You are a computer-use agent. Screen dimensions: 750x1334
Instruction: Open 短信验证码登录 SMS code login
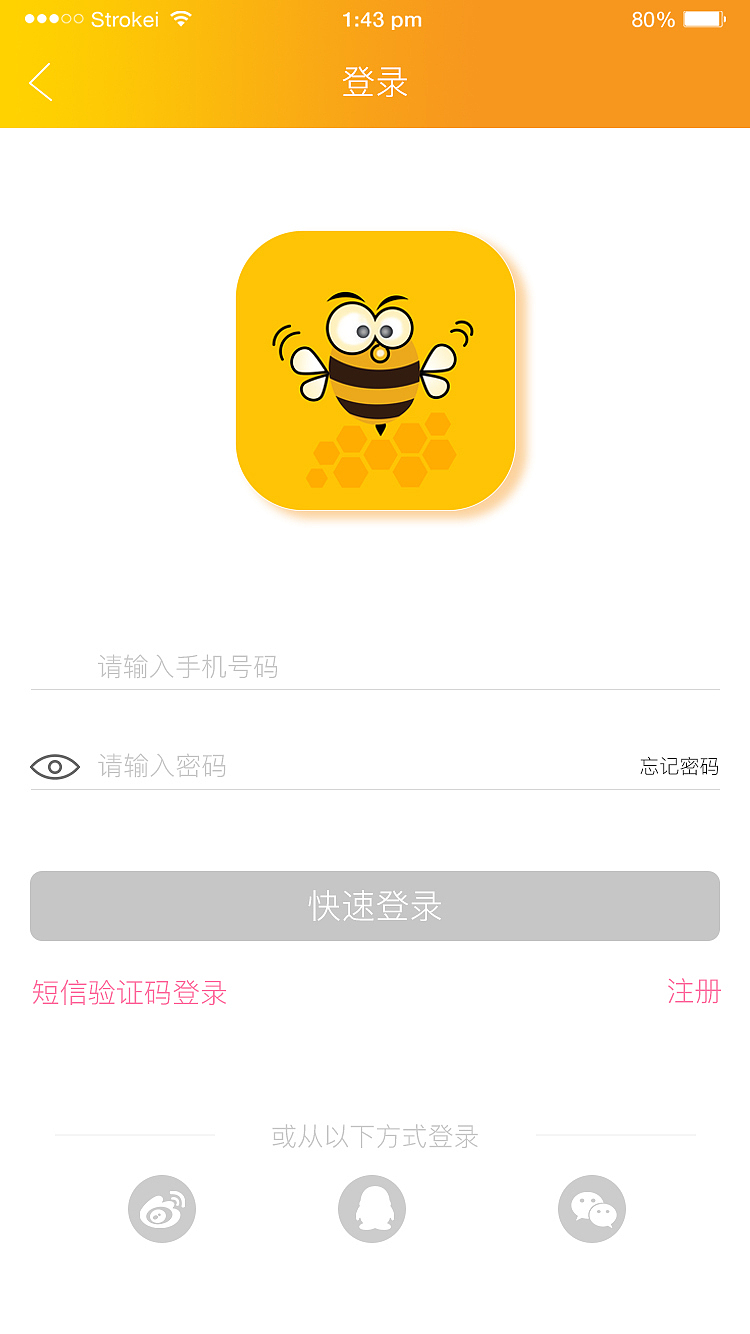pyautogui.click(x=128, y=994)
